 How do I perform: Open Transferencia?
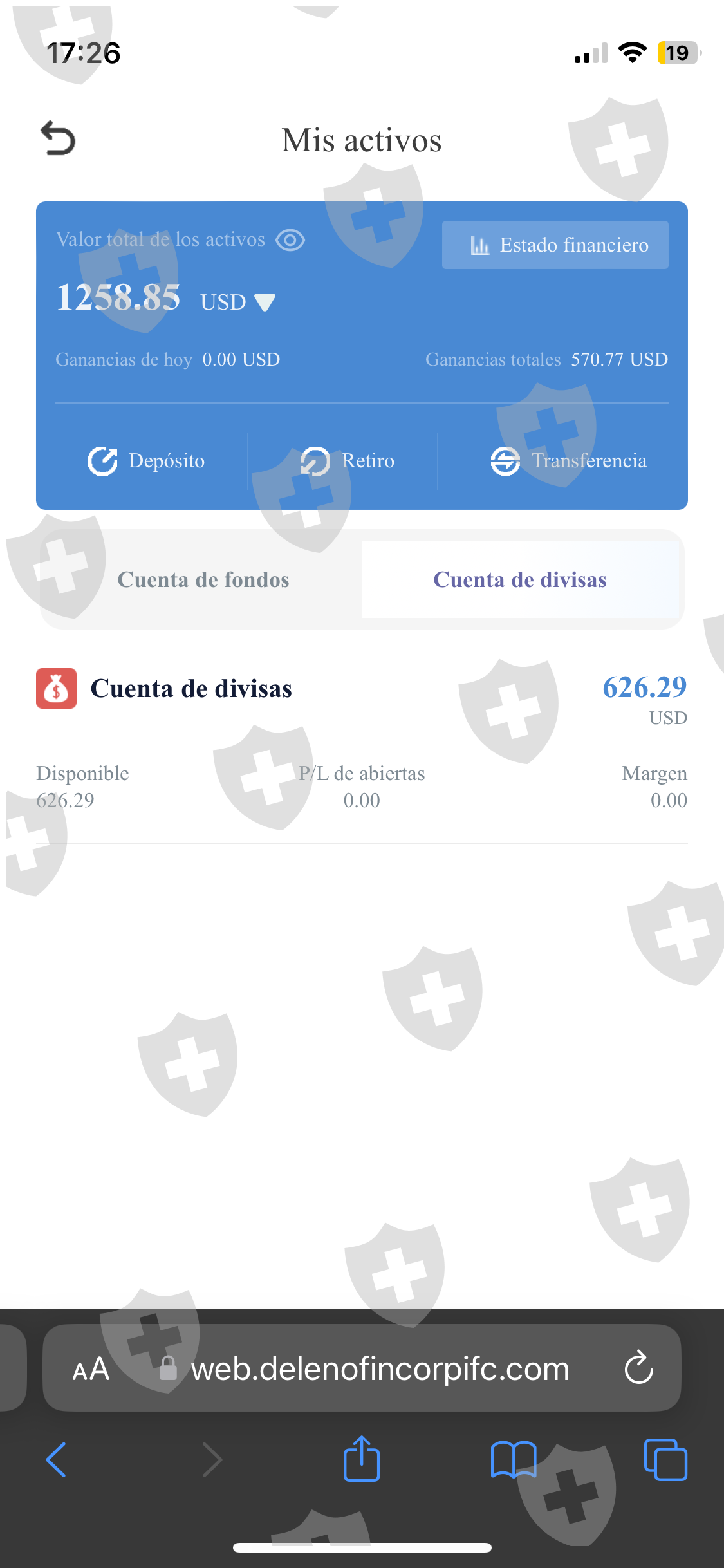click(x=568, y=461)
